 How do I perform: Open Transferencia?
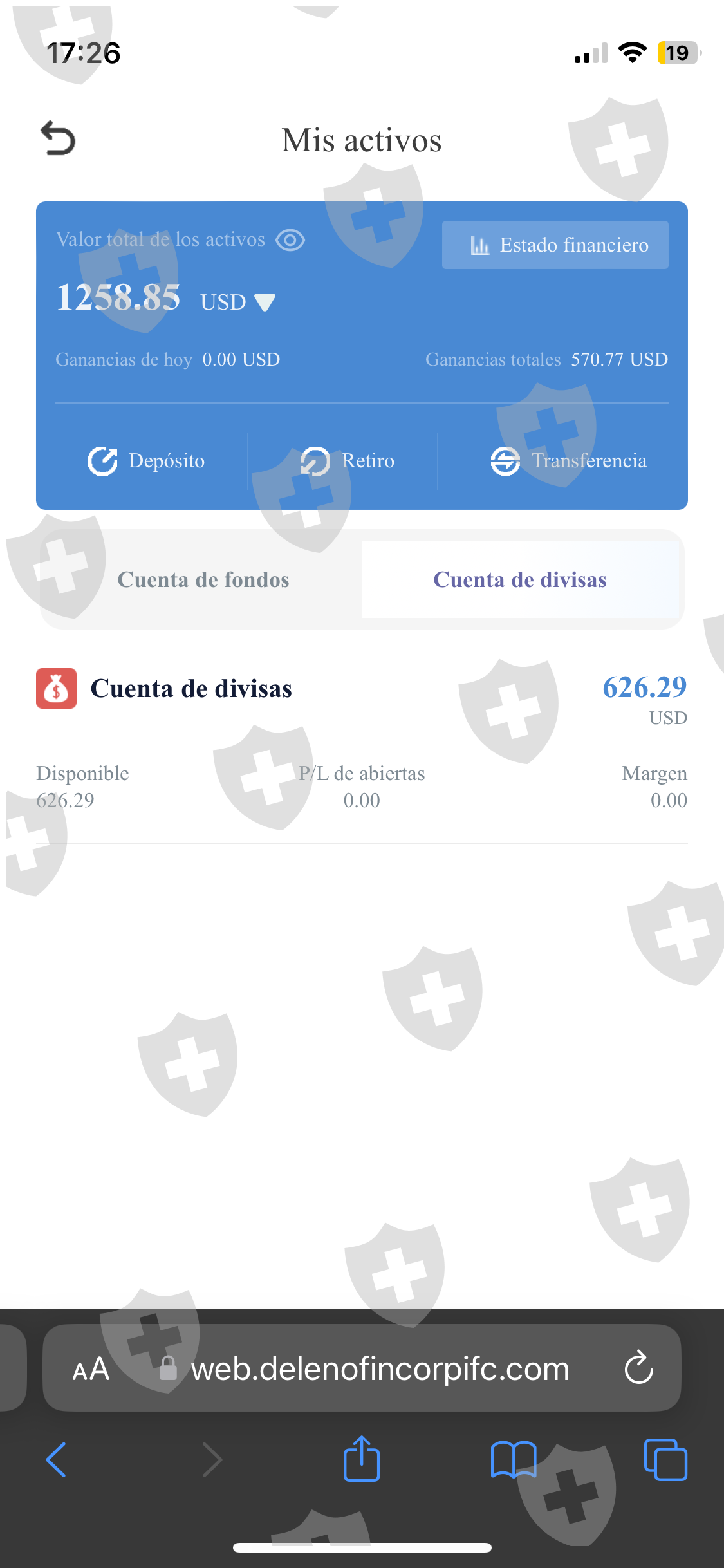click(x=568, y=461)
